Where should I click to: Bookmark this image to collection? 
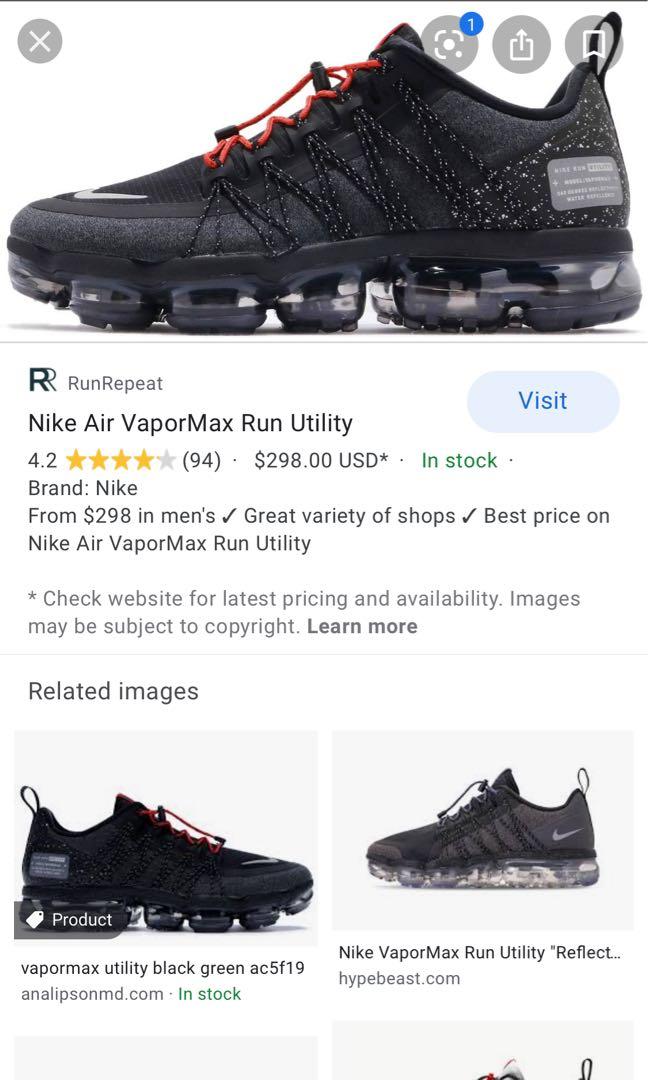click(x=593, y=44)
